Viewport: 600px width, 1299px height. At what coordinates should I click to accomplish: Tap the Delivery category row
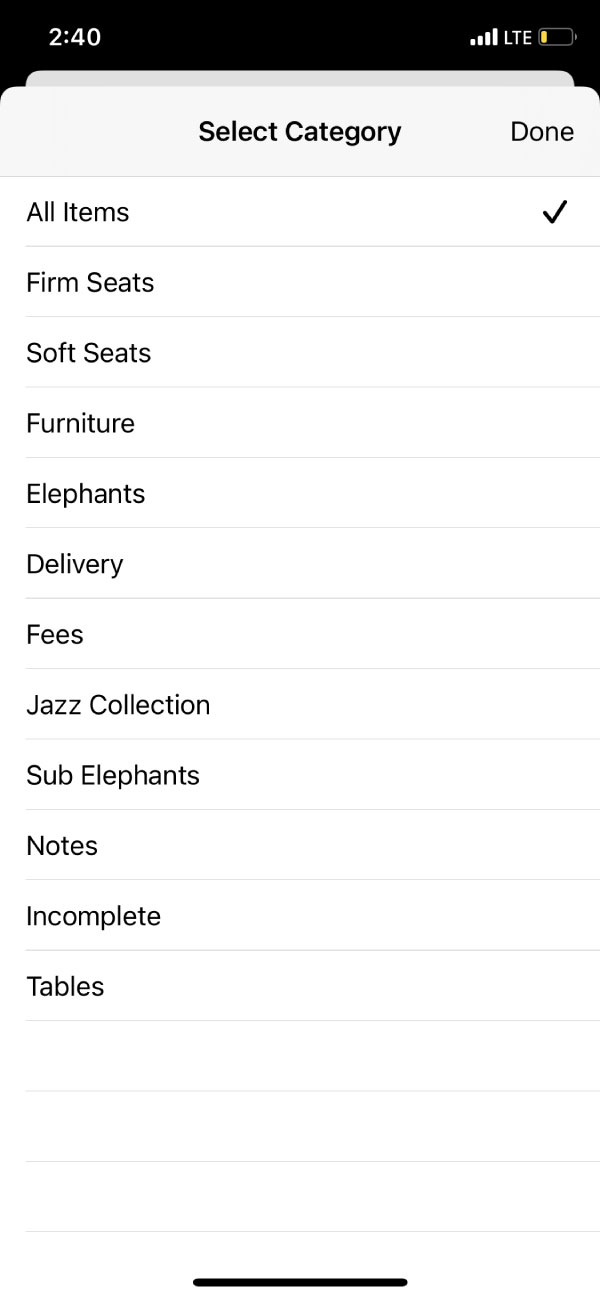click(x=300, y=563)
